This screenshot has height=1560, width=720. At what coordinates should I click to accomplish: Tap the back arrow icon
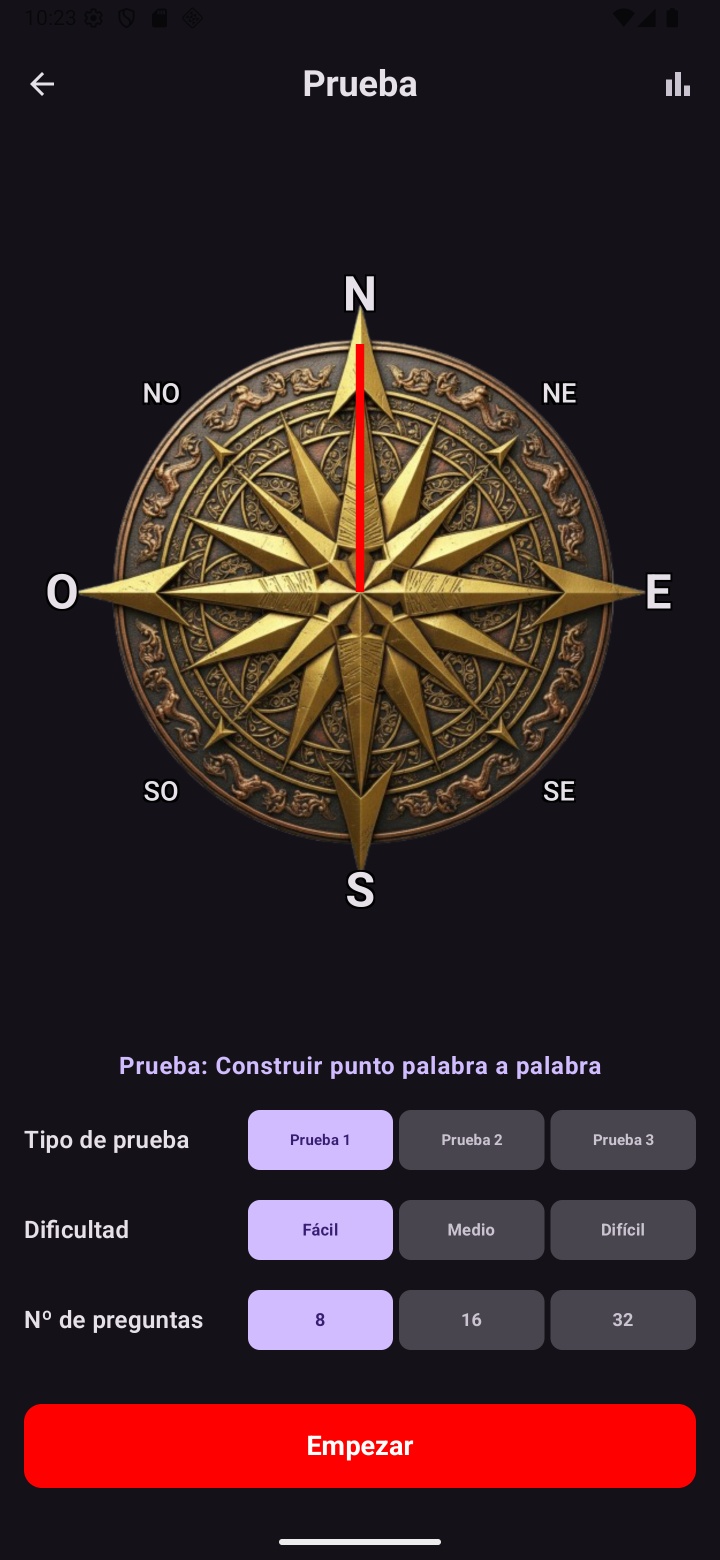[42, 84]
